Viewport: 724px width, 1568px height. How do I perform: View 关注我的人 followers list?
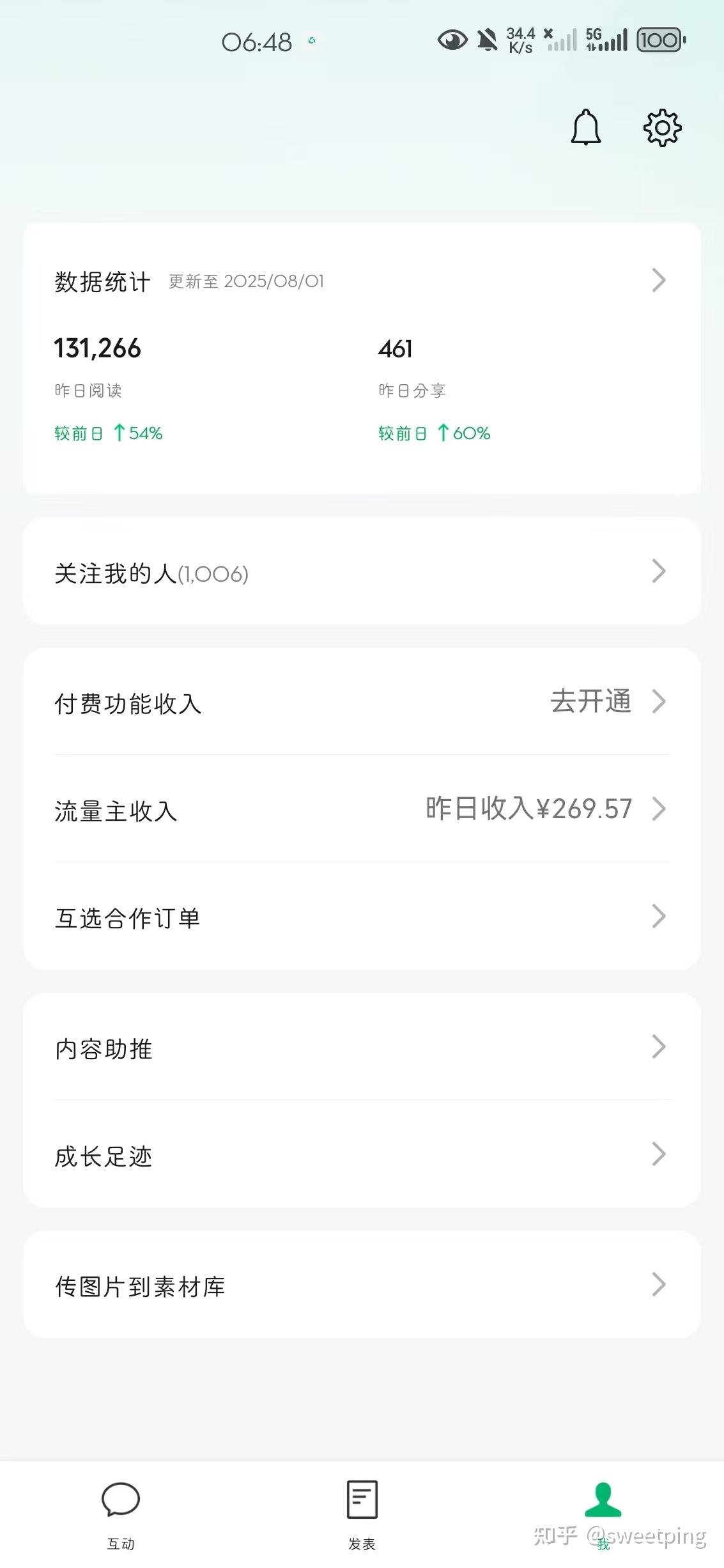pyautogui.click(x=362, y=572)
